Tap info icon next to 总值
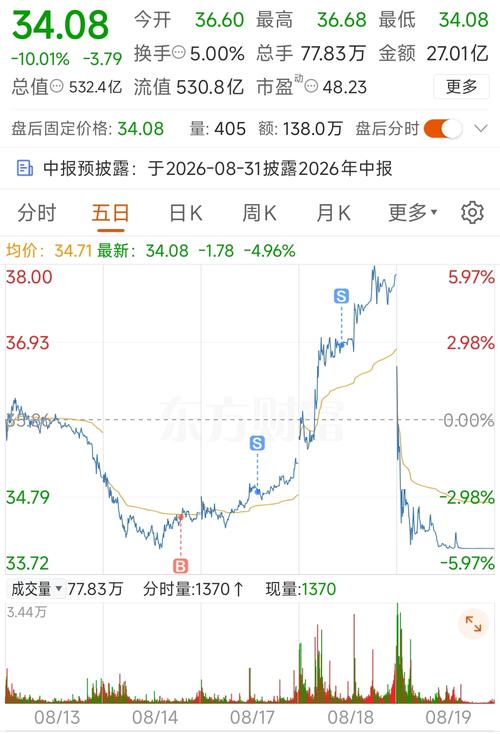This screenshot has width=500, height=734. click(56, 86)
